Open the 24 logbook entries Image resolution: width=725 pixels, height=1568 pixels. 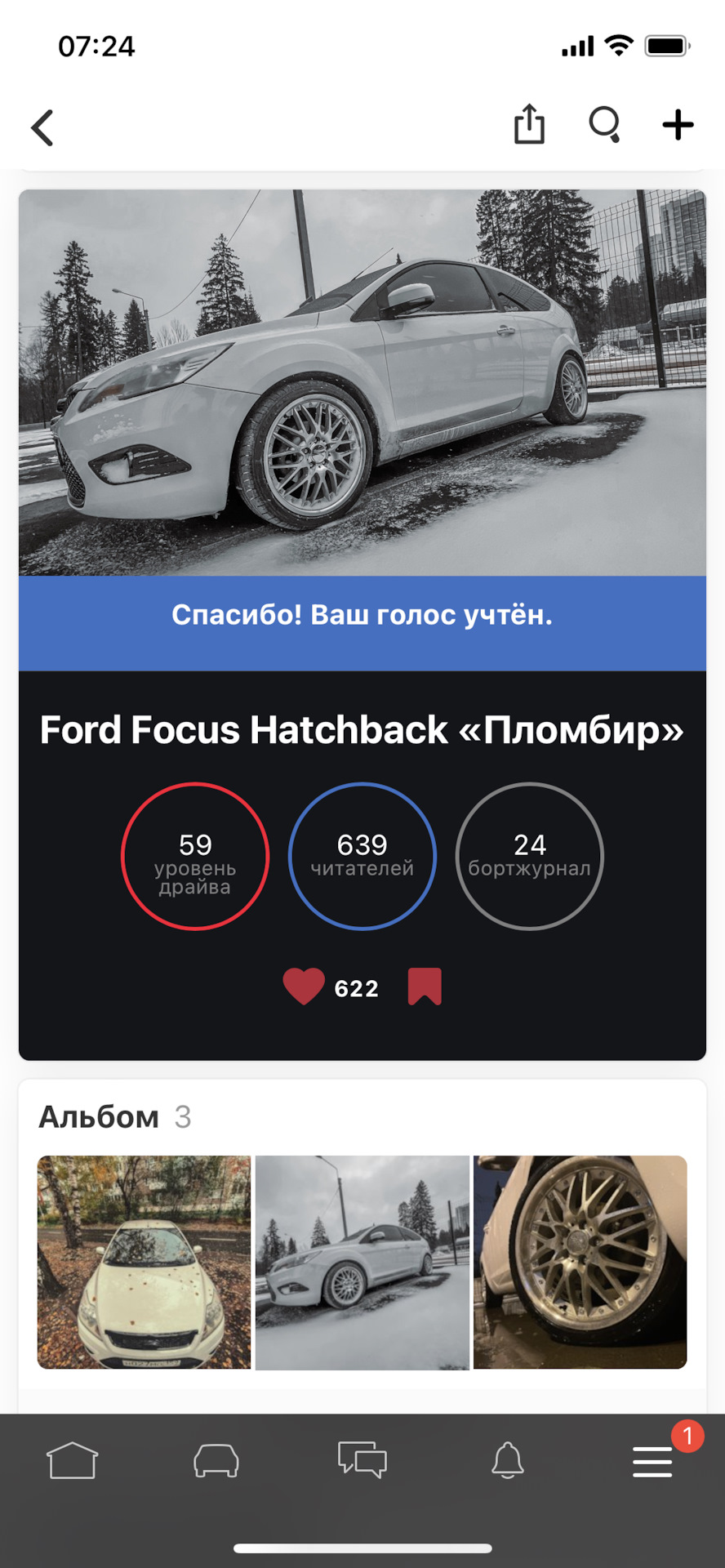coord(529,856)
